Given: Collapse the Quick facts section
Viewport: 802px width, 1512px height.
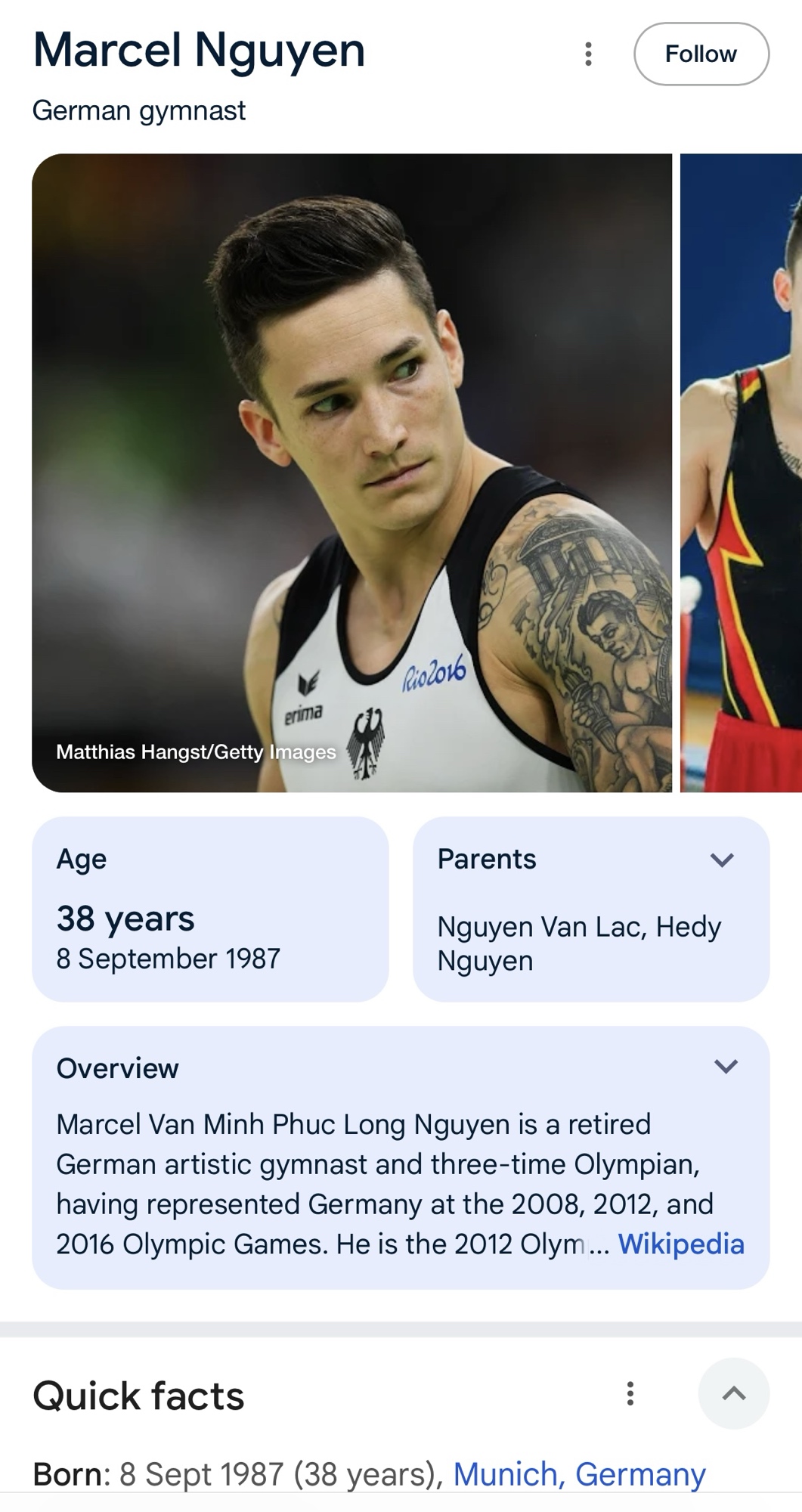Looking at the screenshot, I should pyautogui.click(x=733, y=1393).
